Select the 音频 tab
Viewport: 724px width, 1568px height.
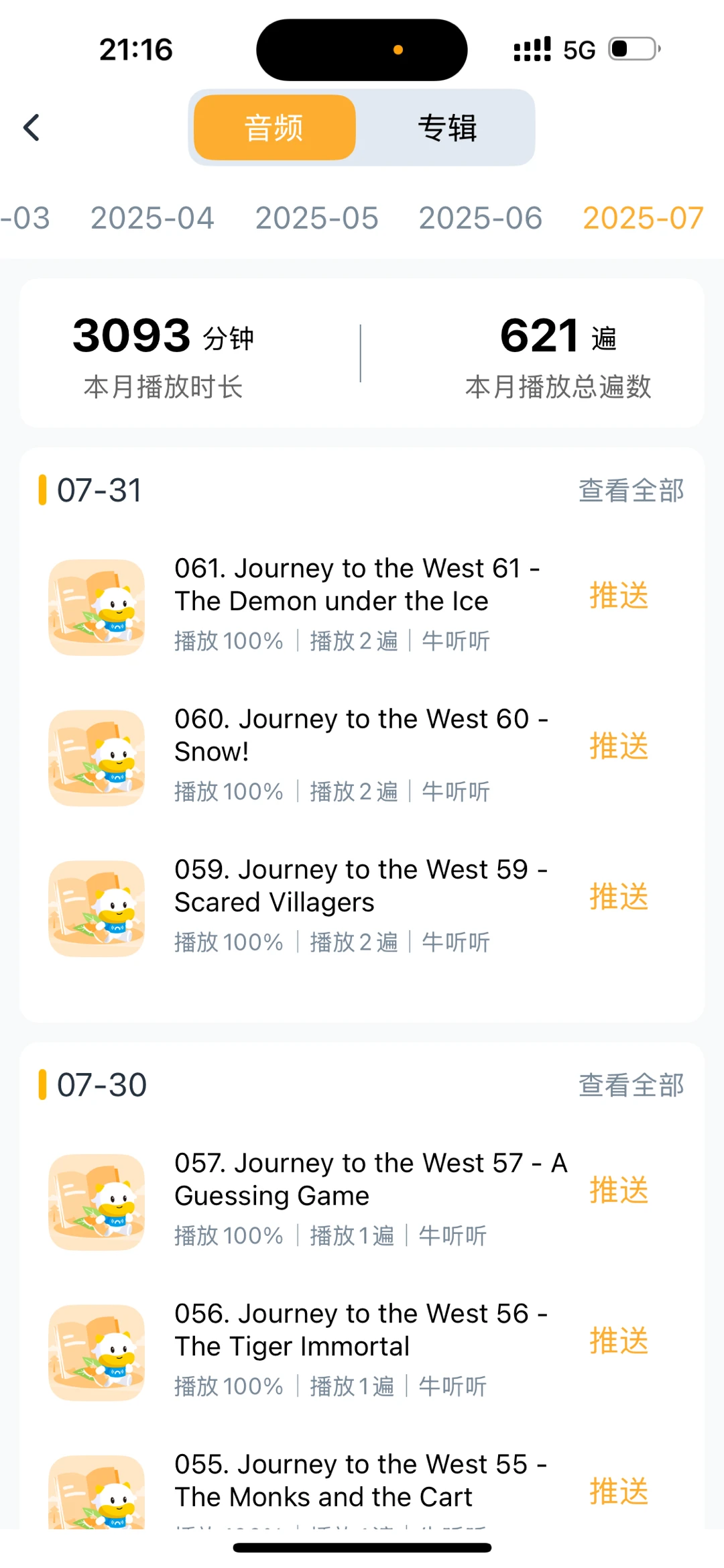(275, 127)
